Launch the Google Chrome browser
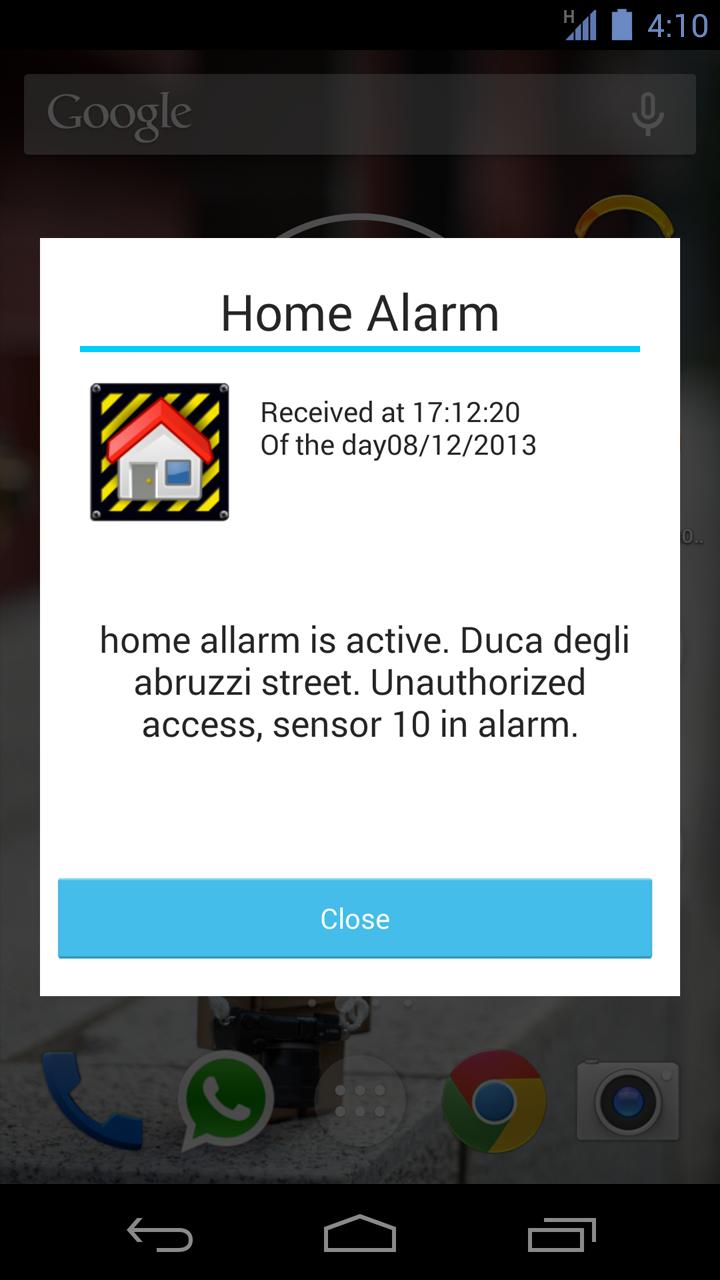The image size is (720, 1280). coord(493,1100)
